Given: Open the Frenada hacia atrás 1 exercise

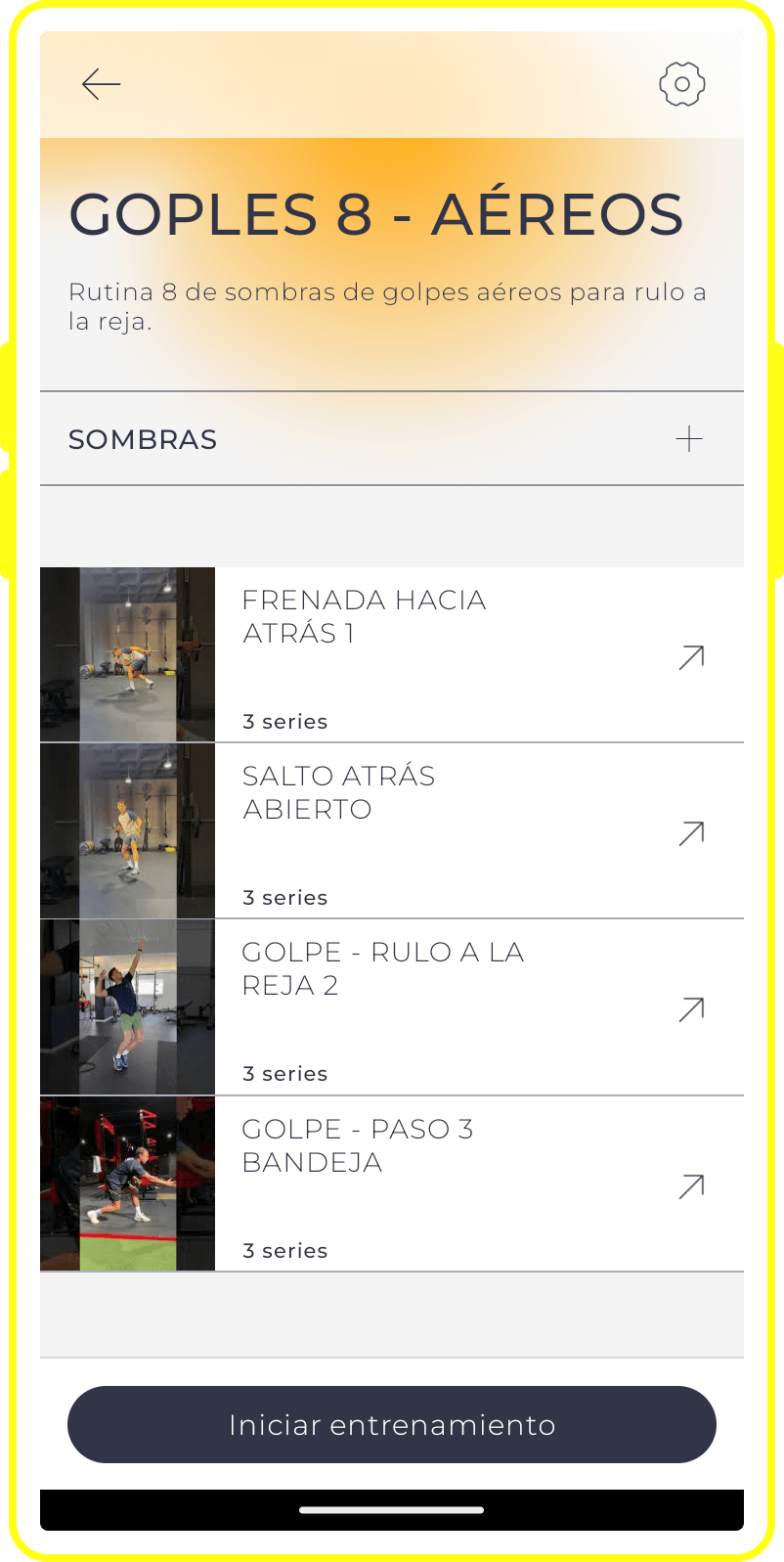Looking at the screenshot, I should coord(691,657).
